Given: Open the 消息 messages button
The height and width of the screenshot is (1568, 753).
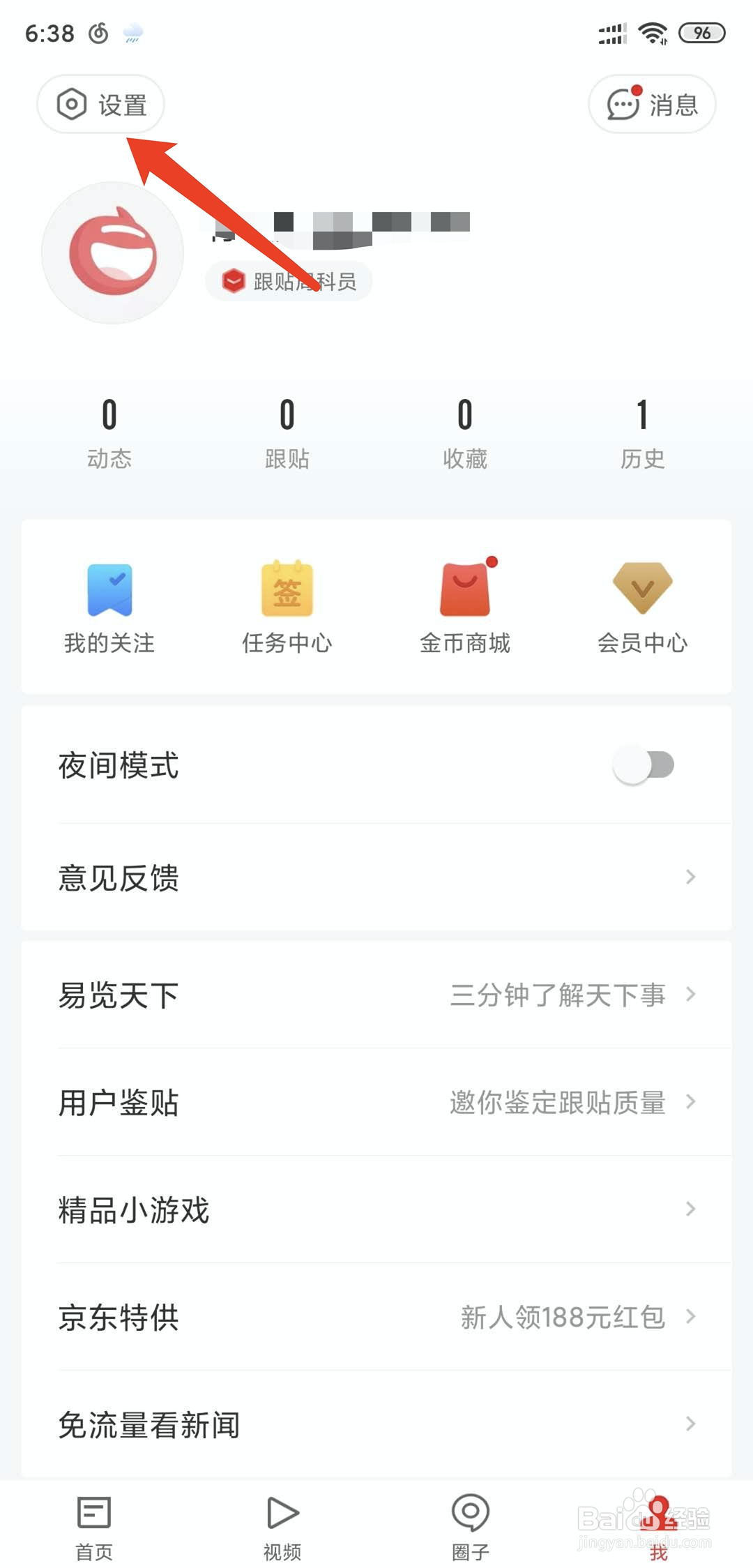Looking at the screenshot, I should [652, 105].
